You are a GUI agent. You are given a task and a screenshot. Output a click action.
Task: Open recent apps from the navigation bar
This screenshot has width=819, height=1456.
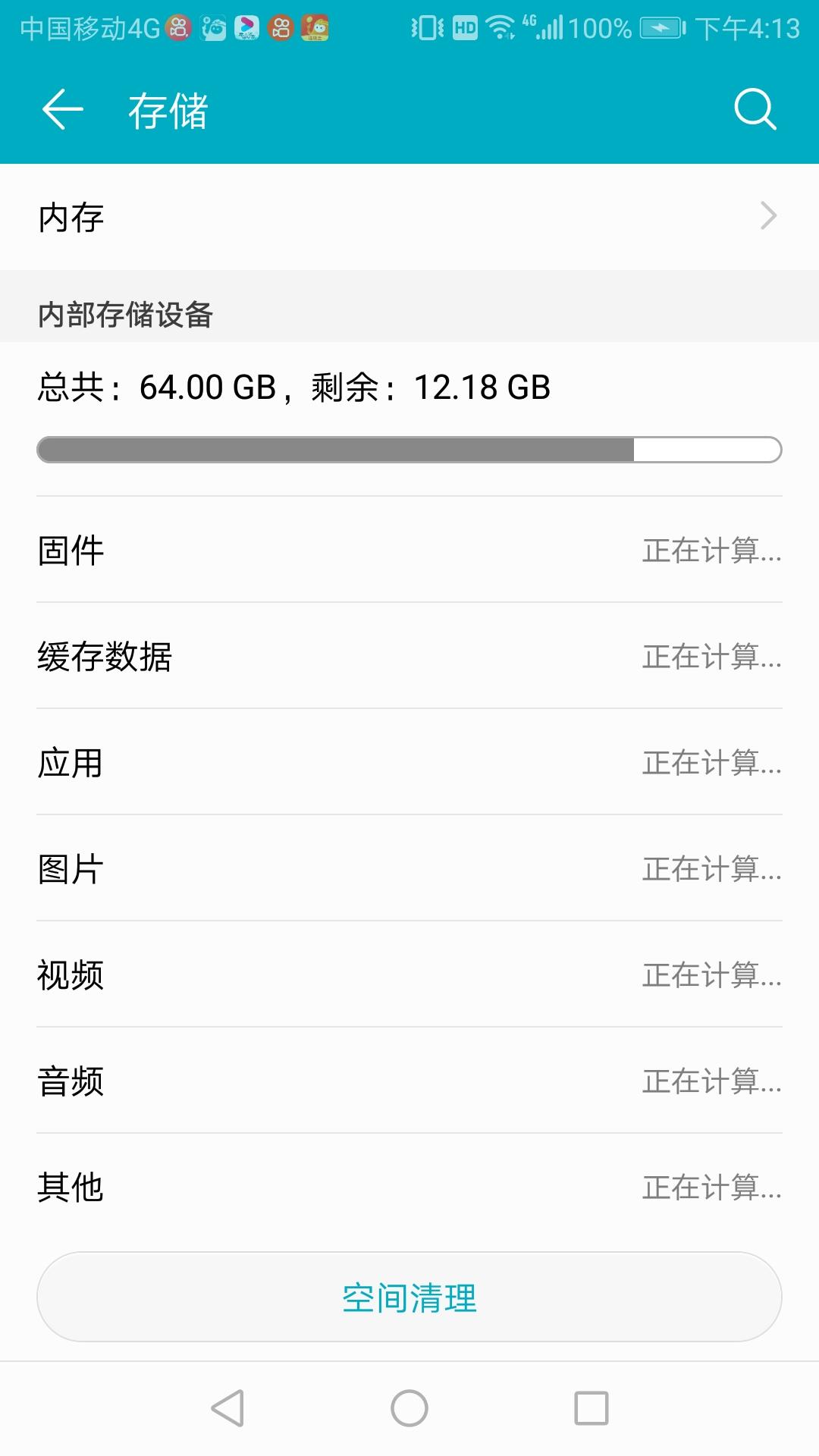click(x=591, y=1408)
